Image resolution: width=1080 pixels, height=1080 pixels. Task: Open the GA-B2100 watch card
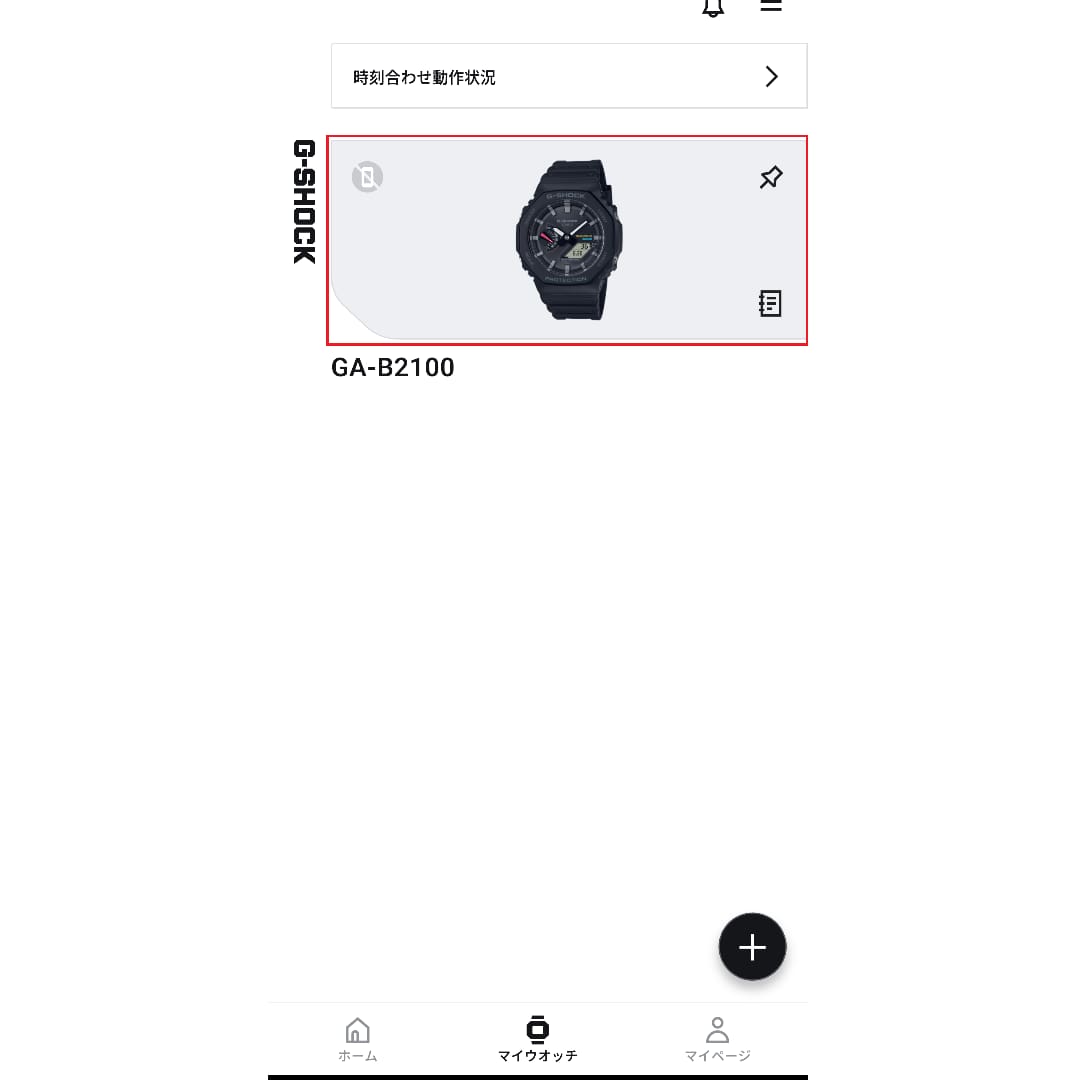tap(567, 240)
